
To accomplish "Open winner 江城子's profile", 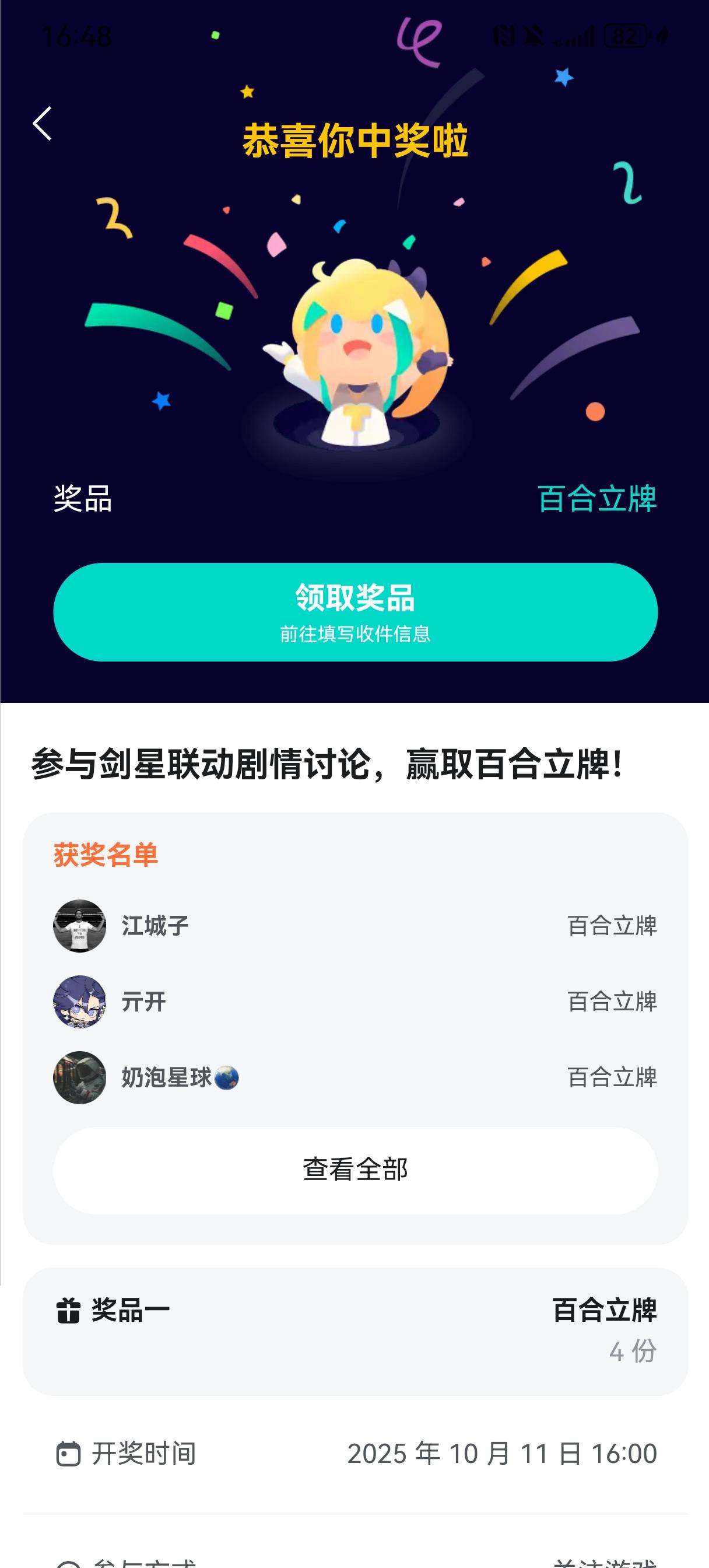I will (x=80, y=926).
